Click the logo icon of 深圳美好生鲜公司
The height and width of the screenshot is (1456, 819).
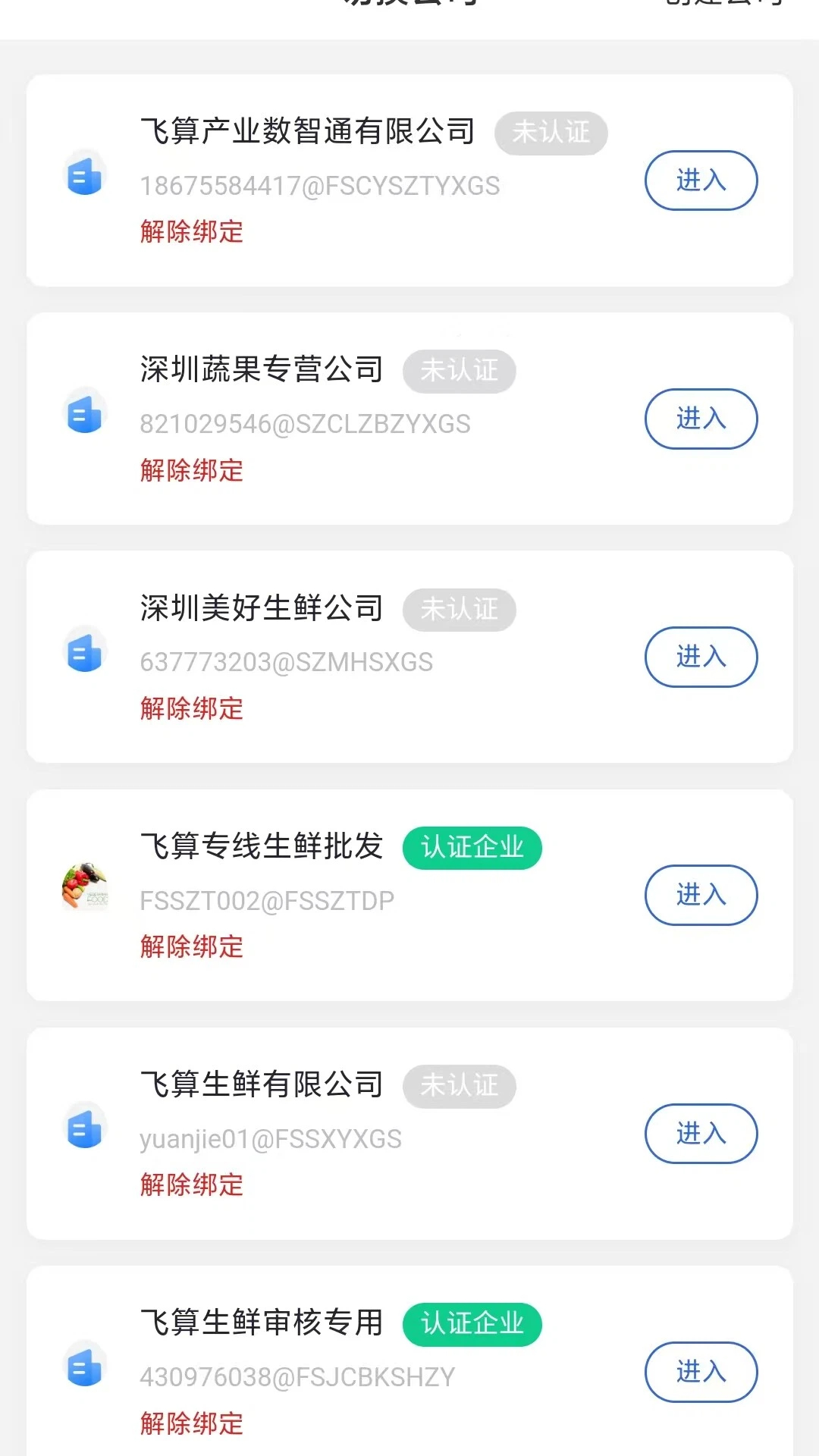click(x=85, y=652)
